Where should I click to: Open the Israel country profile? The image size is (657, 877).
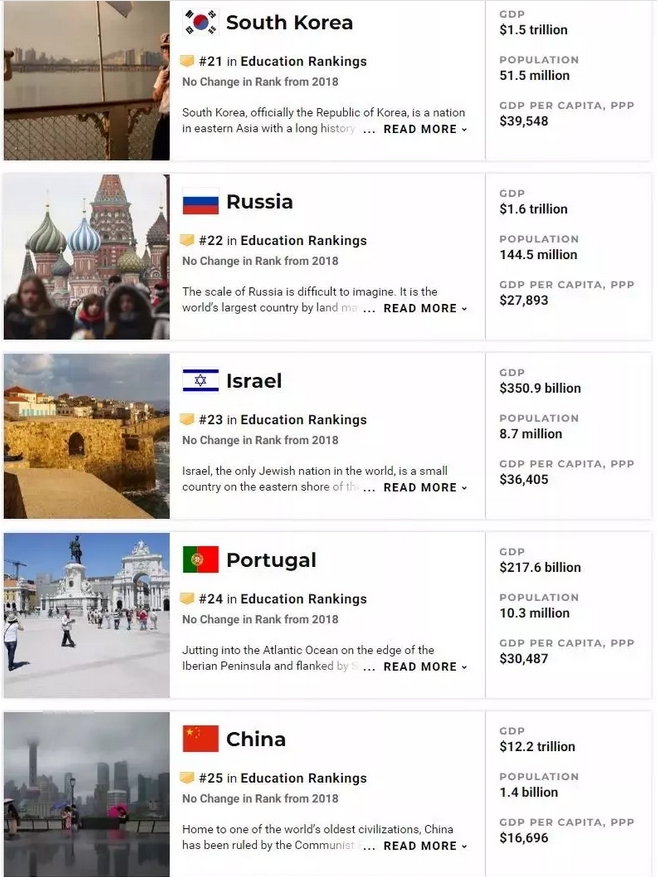253,381
